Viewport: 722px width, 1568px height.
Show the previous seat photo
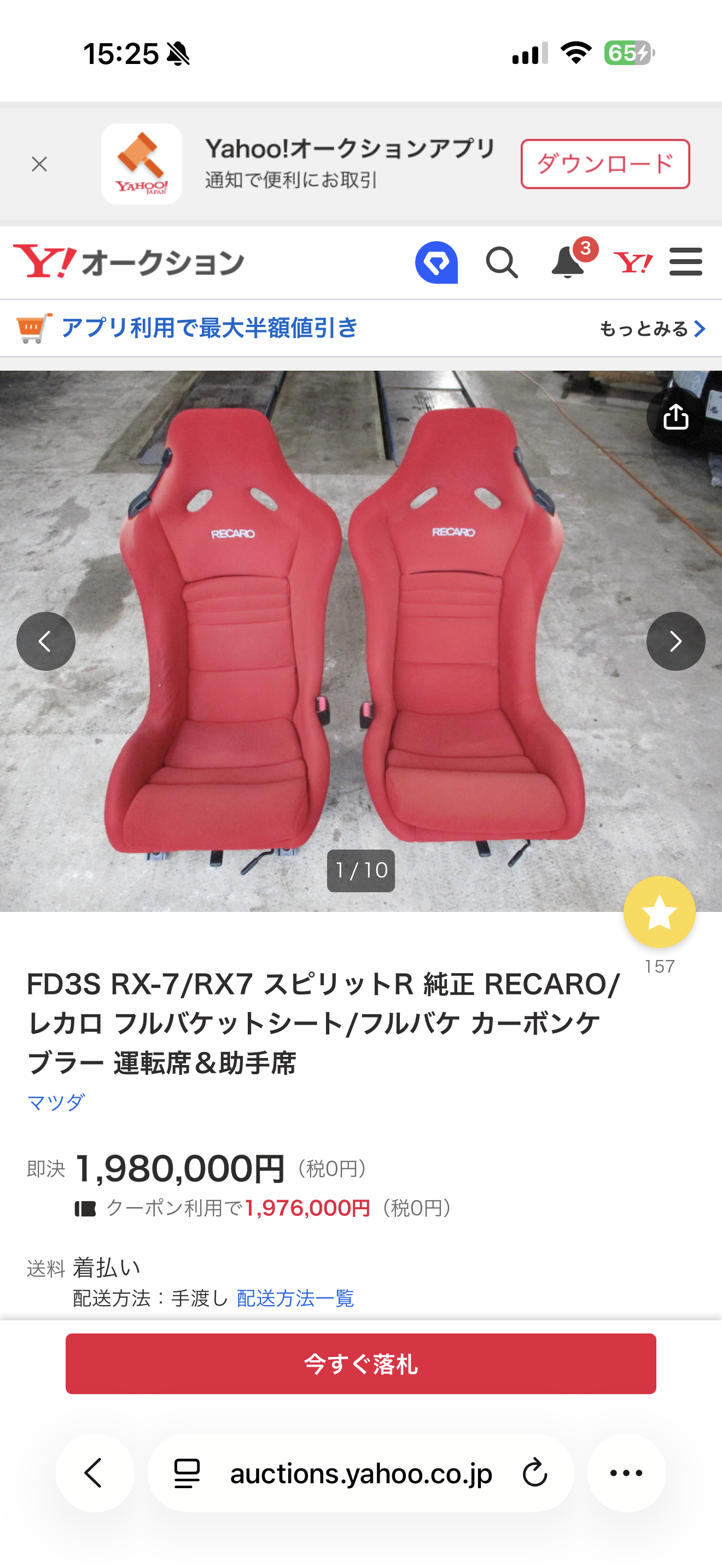45,641
